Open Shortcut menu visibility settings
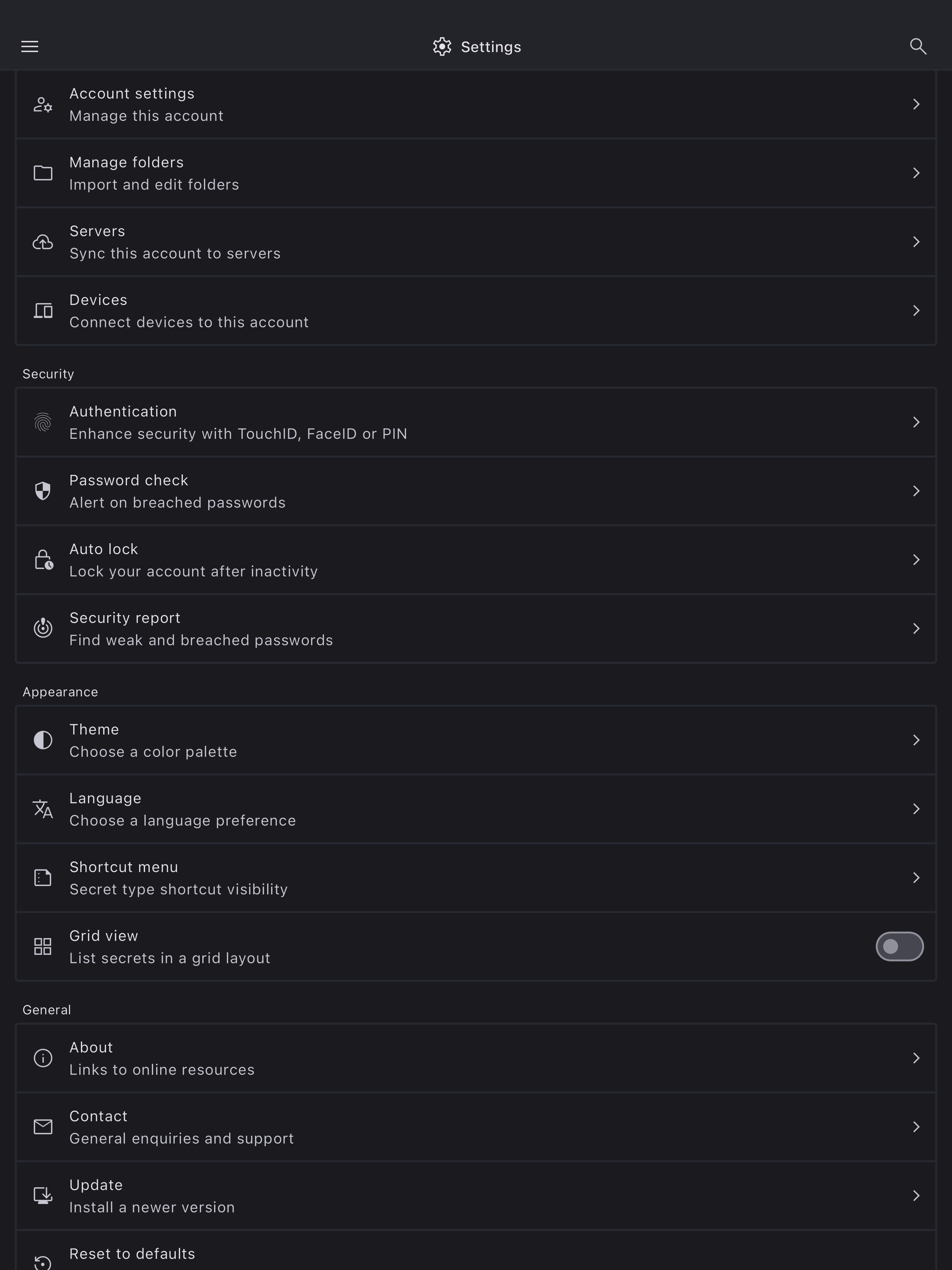 475,878
